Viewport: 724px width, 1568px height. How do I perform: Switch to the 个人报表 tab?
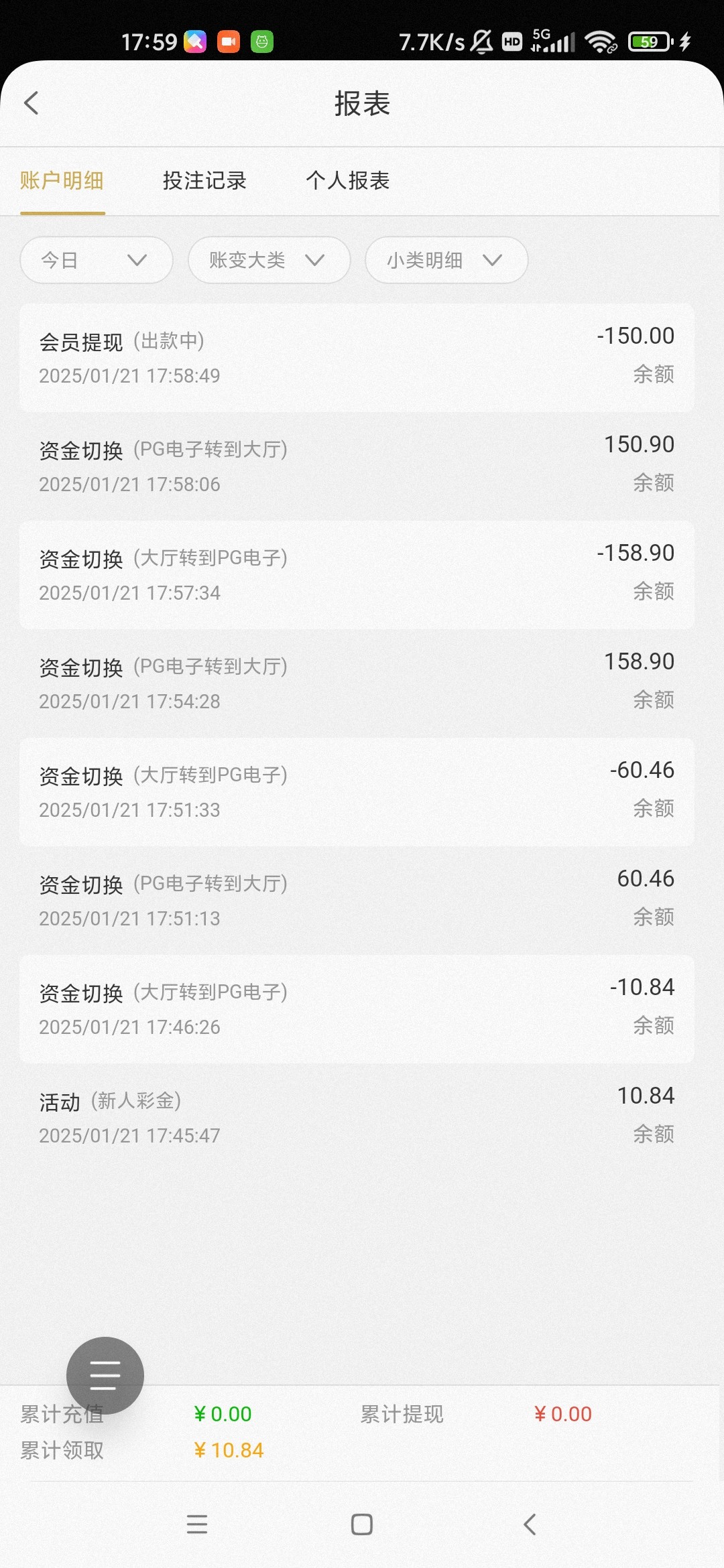click(x=347, y=181)
